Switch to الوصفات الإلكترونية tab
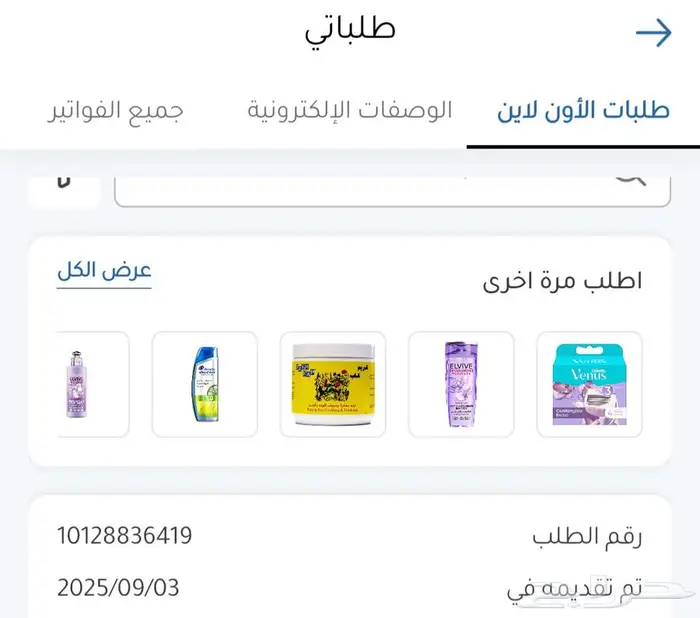This screenshot has width=700, height=618. click(349, 110)
